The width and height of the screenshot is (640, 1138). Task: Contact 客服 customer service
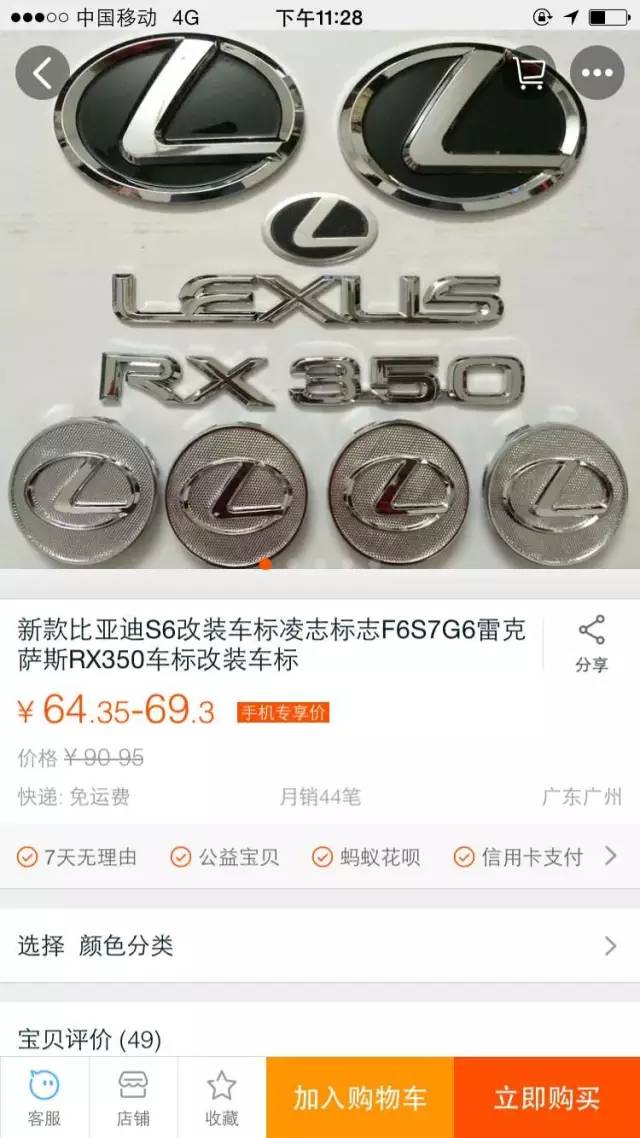click(44, 1097)
